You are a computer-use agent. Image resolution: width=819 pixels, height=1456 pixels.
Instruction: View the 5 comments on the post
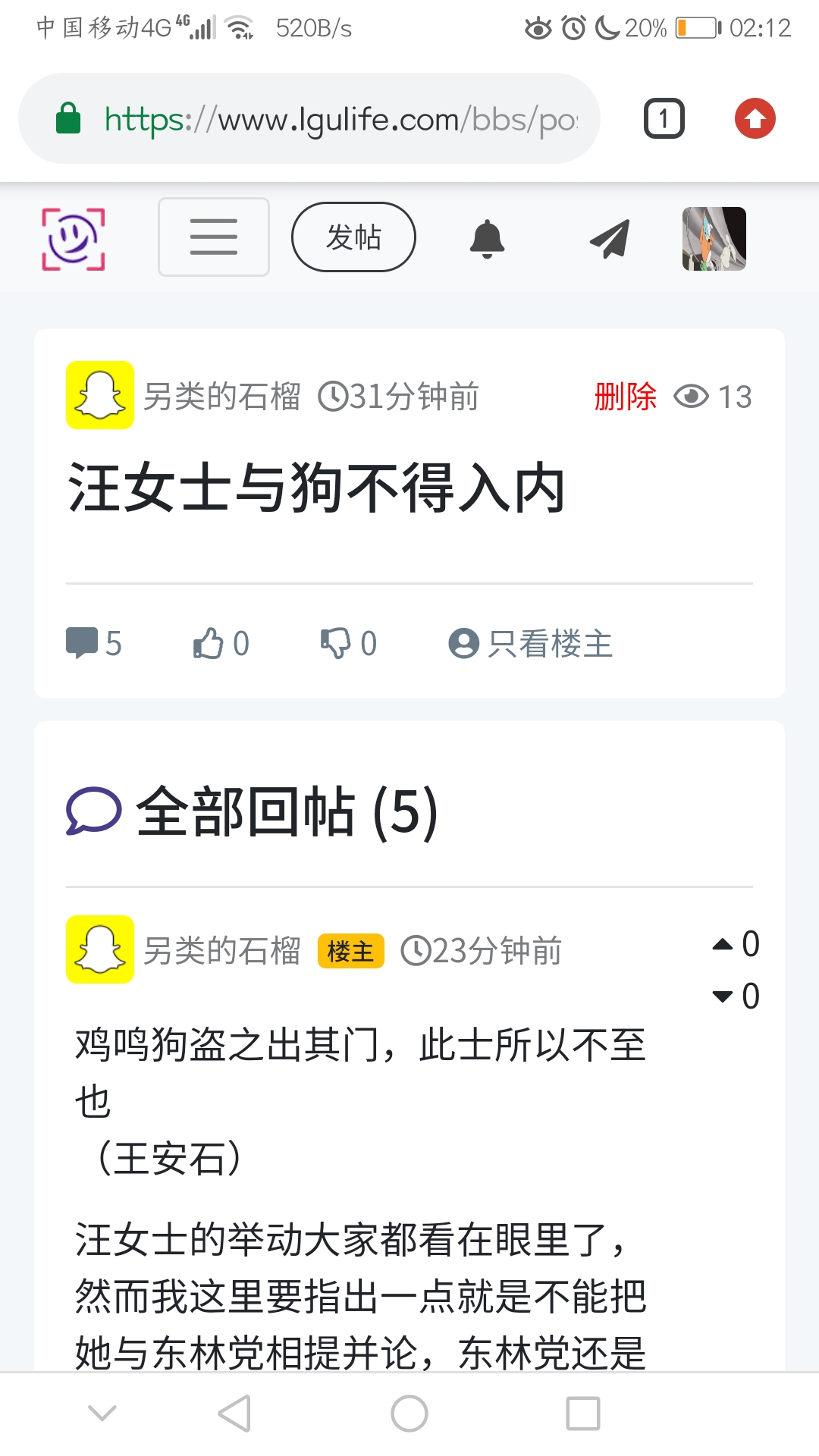[93, 644]
